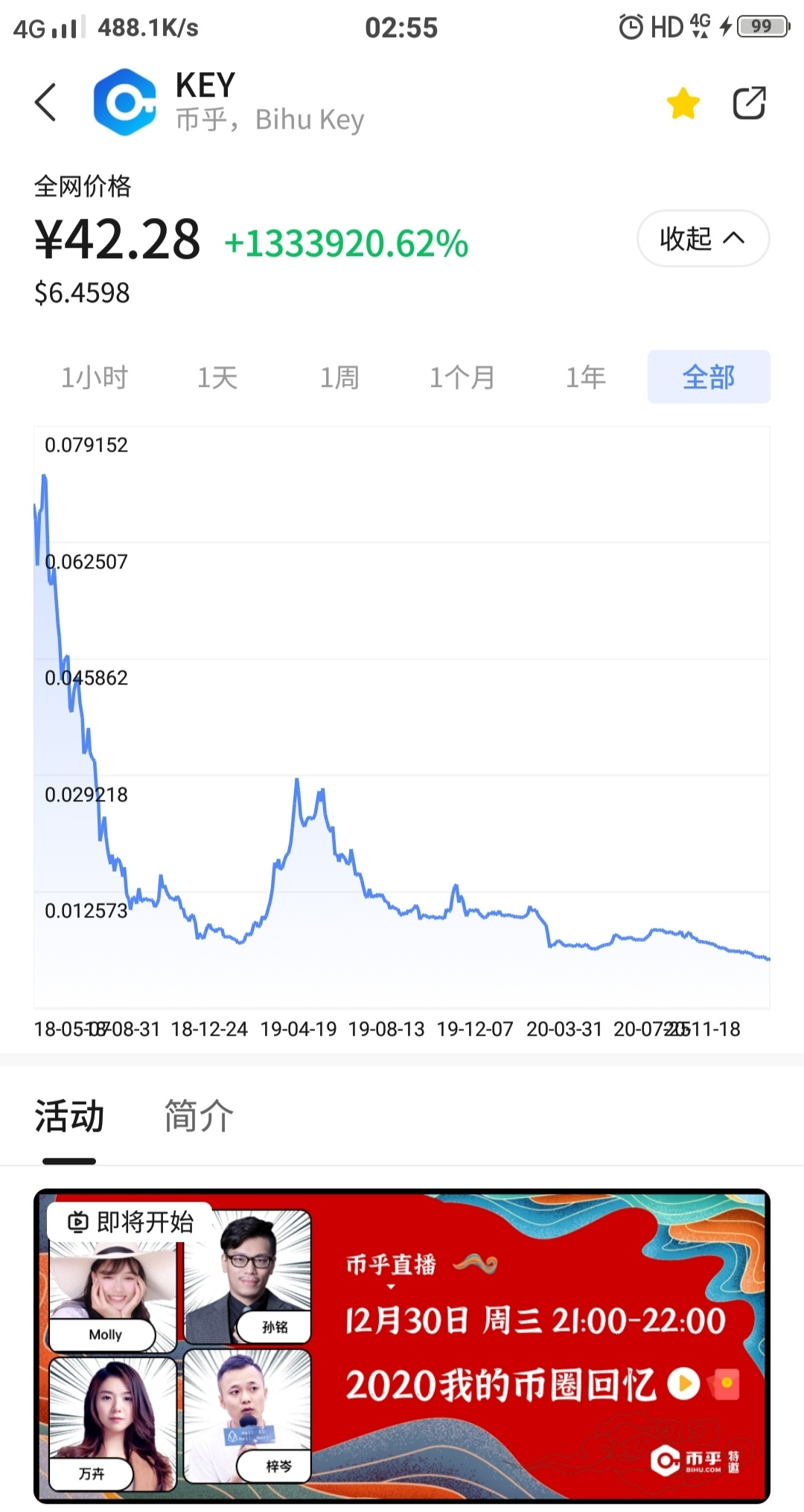The width and height of the screenshot is (804, 1512).
Task: Choose the 1个月 chart range
Action: (463, 377)
